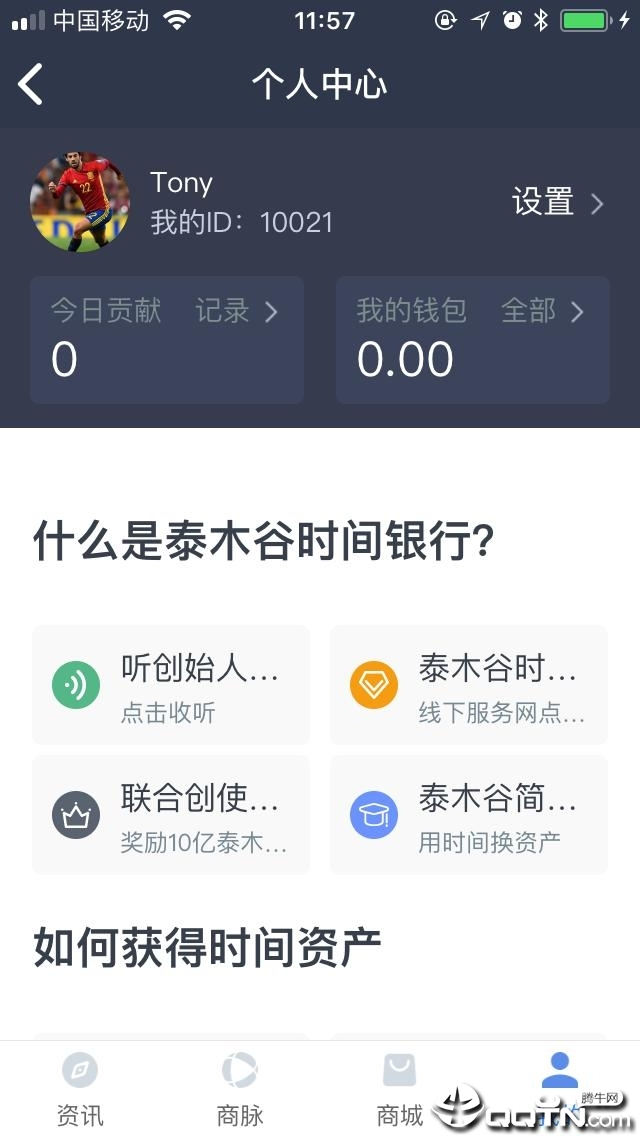
Task: Switch to the 资讯 tab
Action: pos(80,1090)
